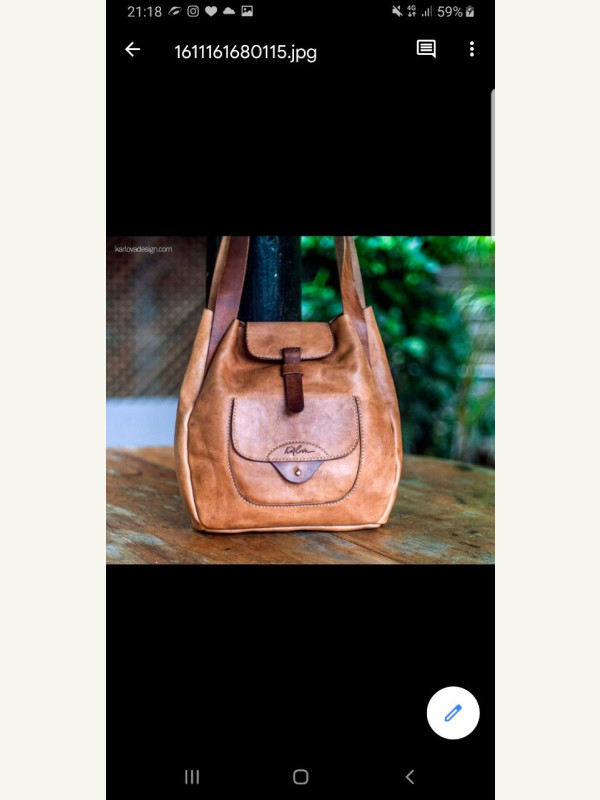
Task: Open the comments icon in the app bar
Action: coord(426,50)
